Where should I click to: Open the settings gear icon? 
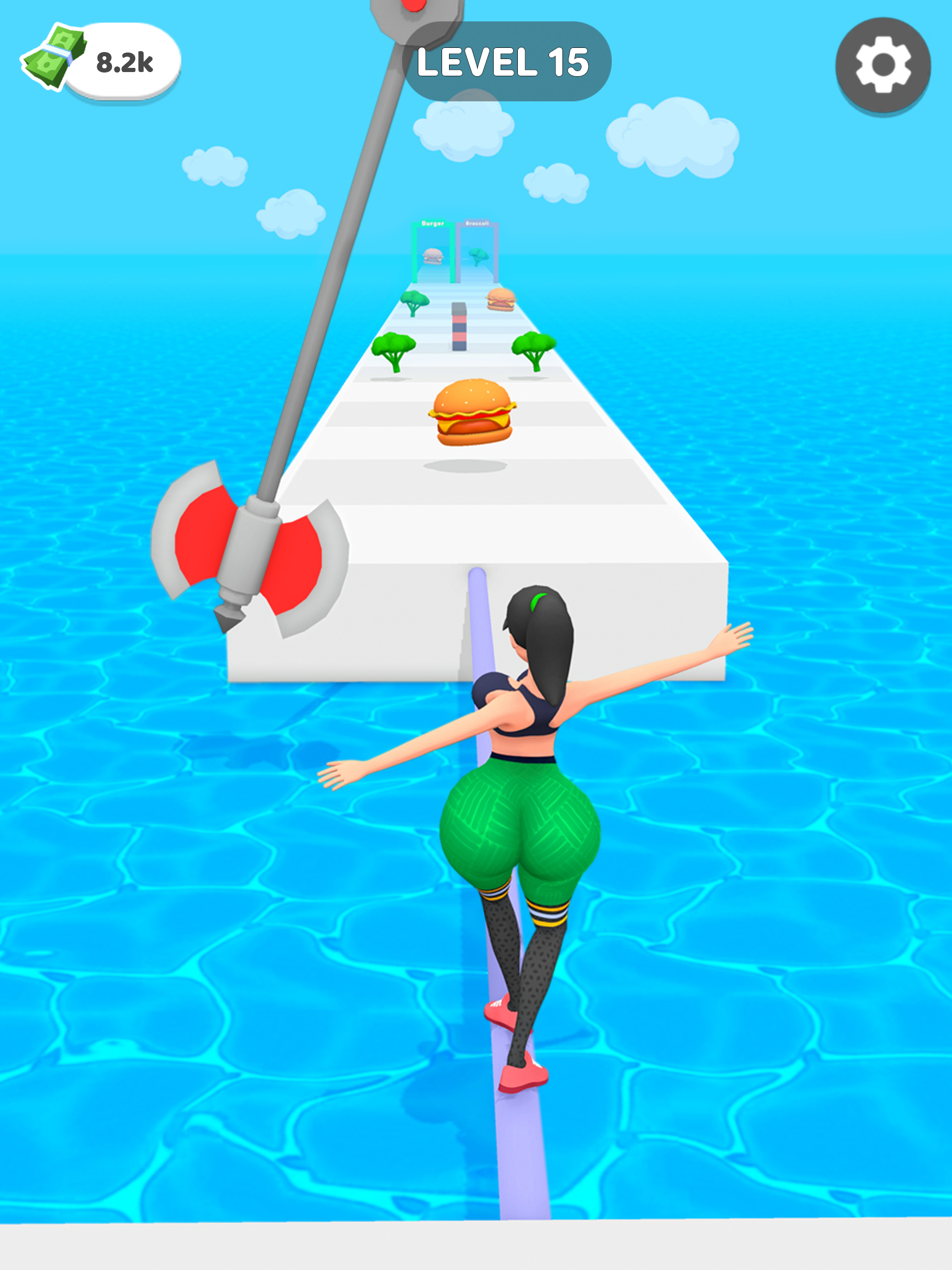[883, 65]
